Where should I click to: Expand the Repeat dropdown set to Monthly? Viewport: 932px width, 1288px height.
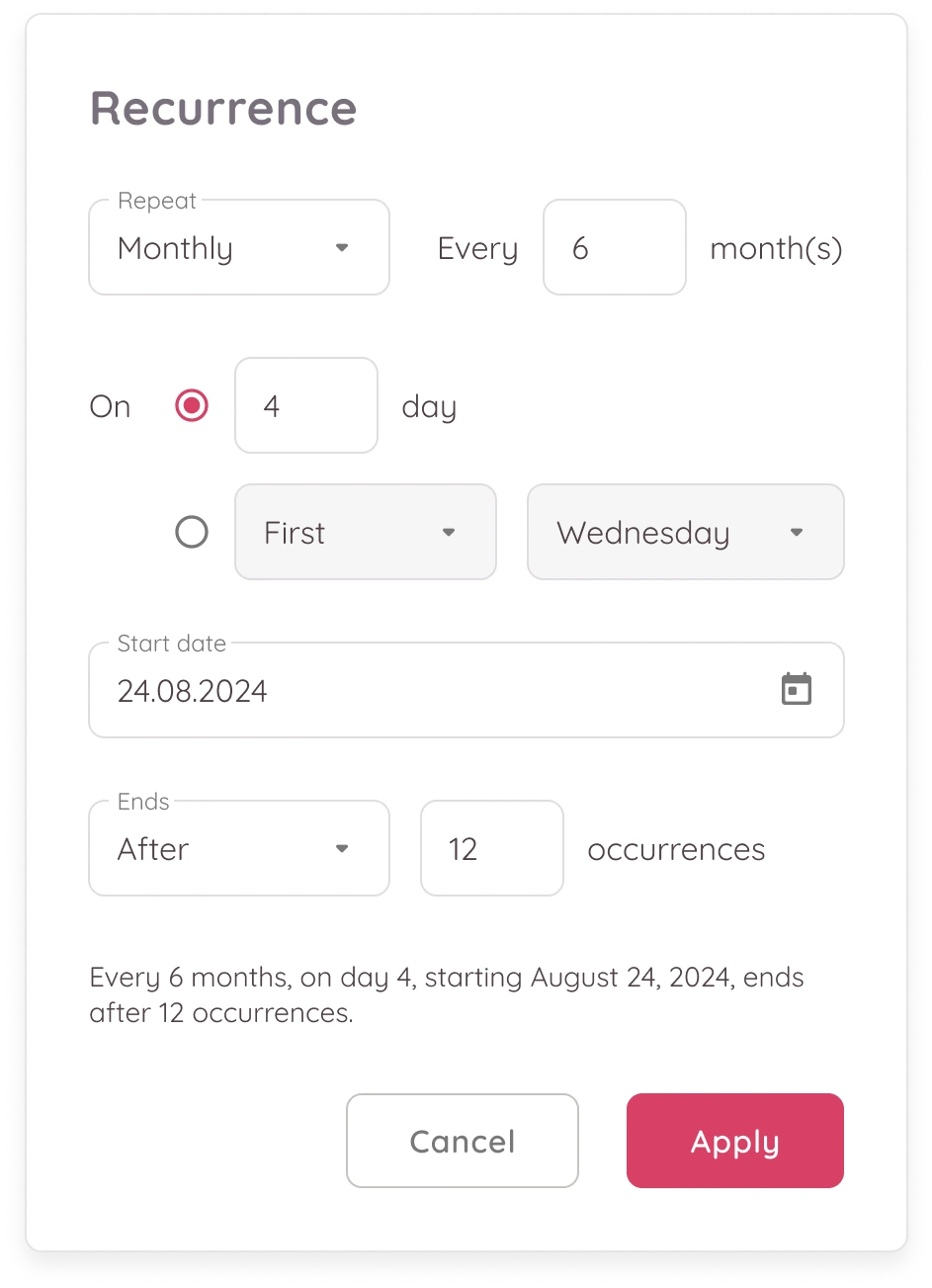239,248
